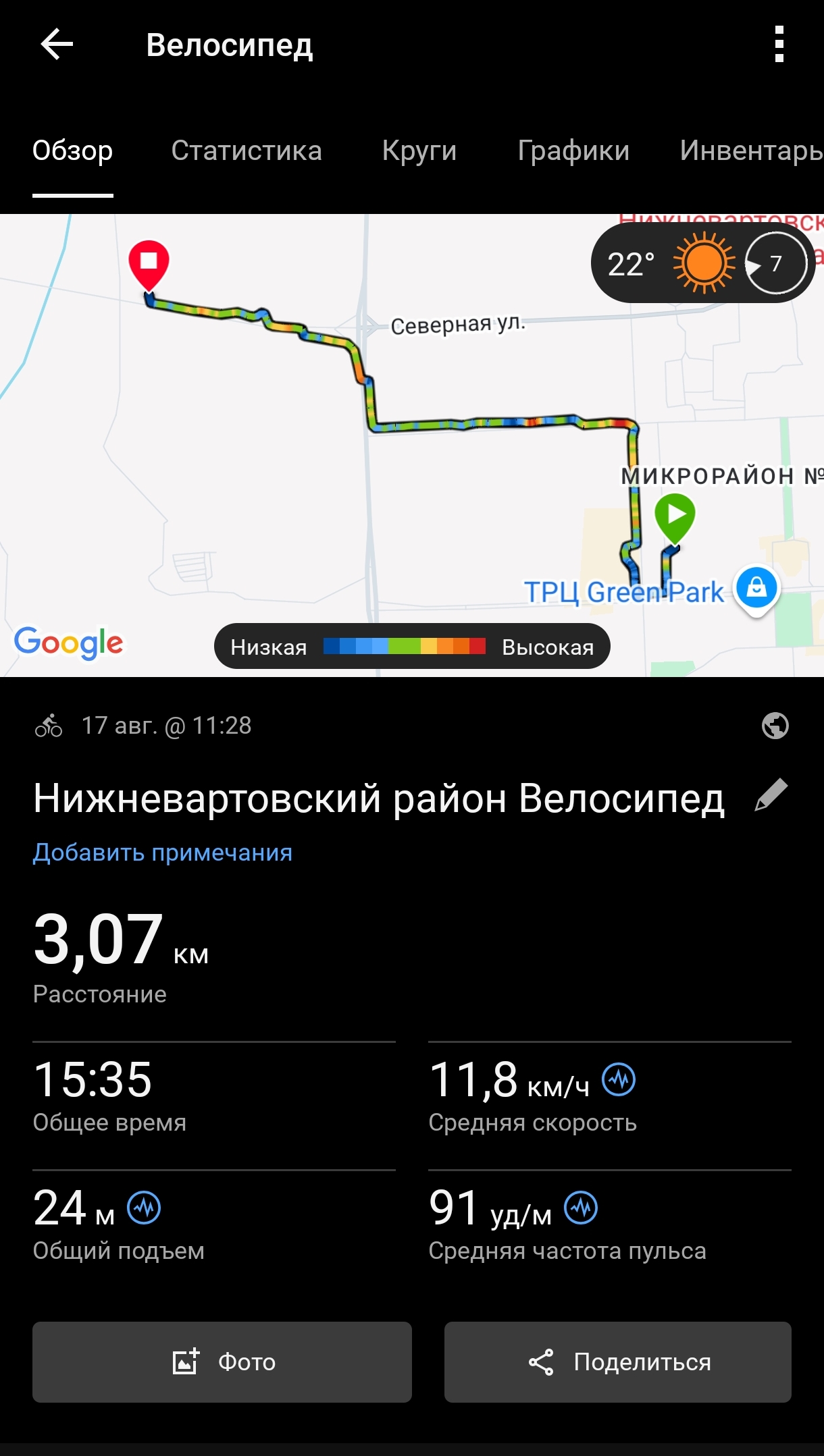The height and width of the screenshot is (1456, 824).
Task: Open the three-dot overflow menu
Action: (779, 45)
